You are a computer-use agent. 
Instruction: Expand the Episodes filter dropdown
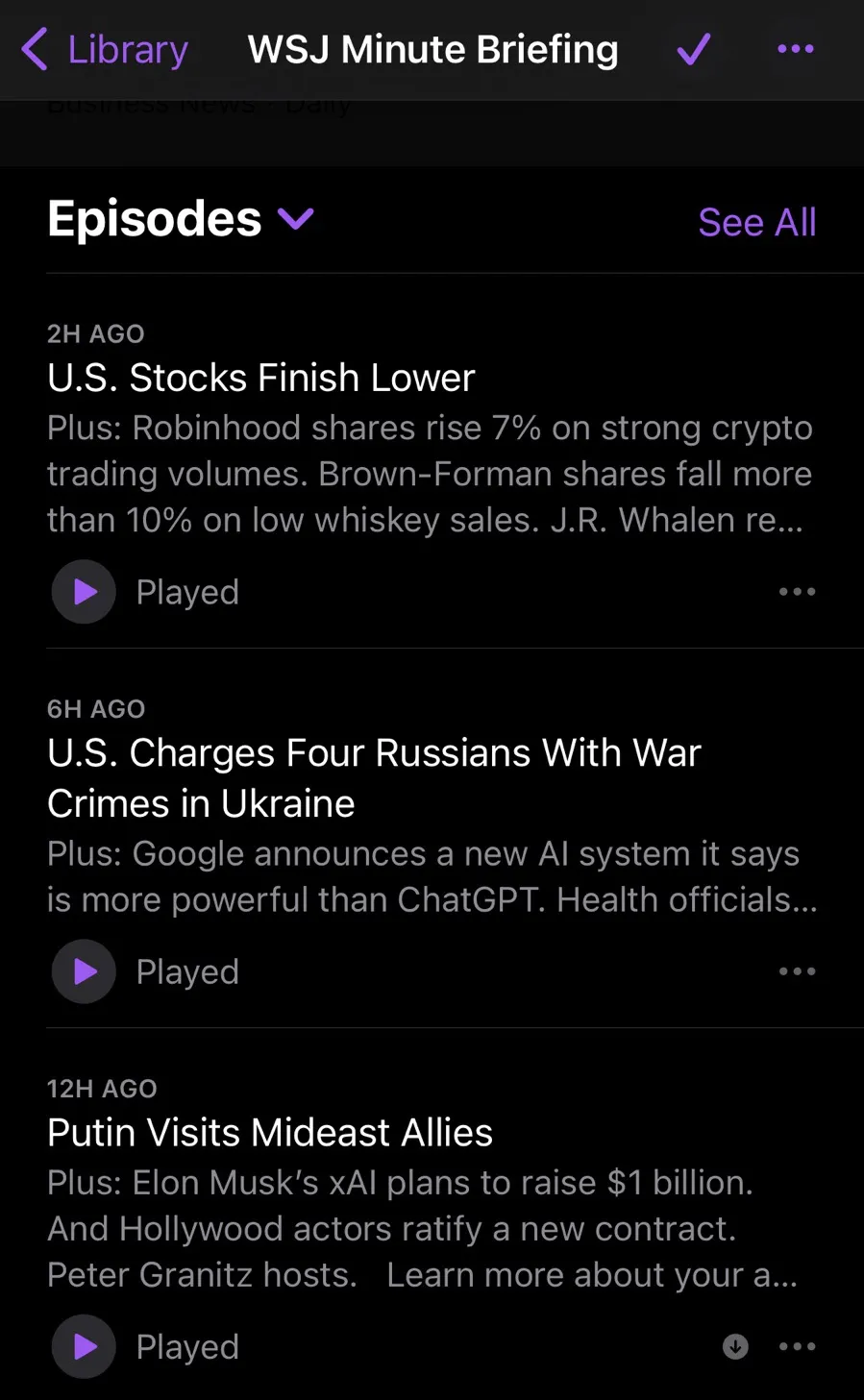click(x=296, y=219)
